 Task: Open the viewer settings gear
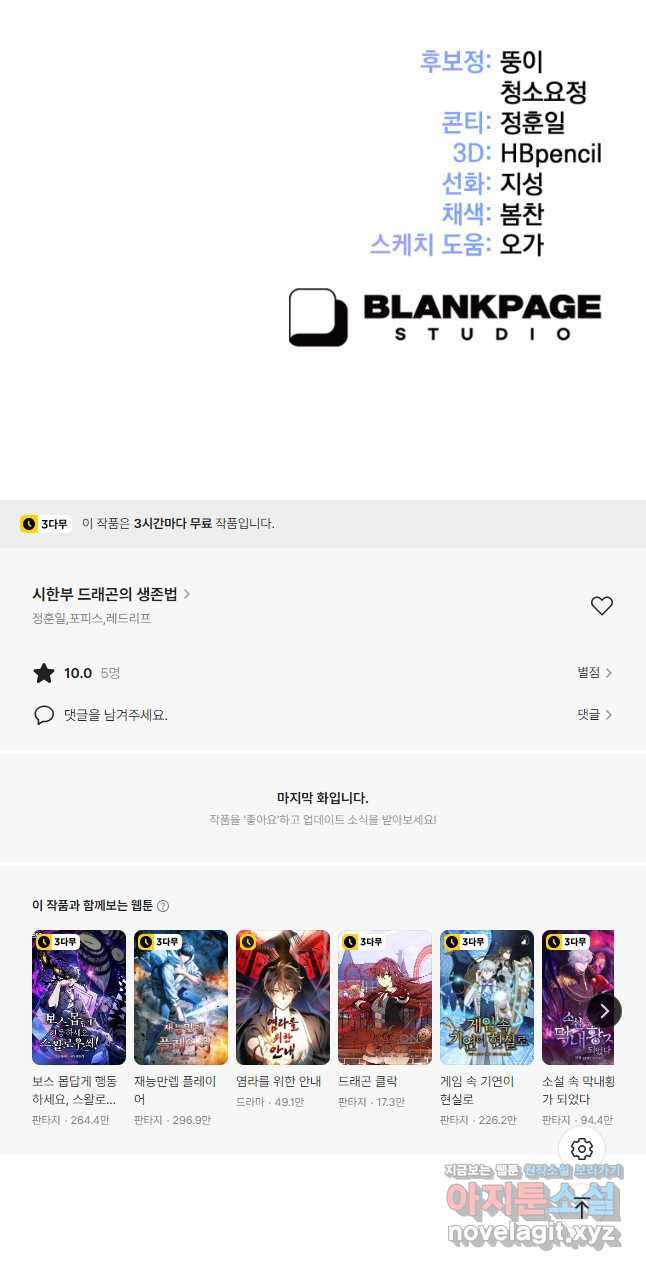pos(582,1150)
